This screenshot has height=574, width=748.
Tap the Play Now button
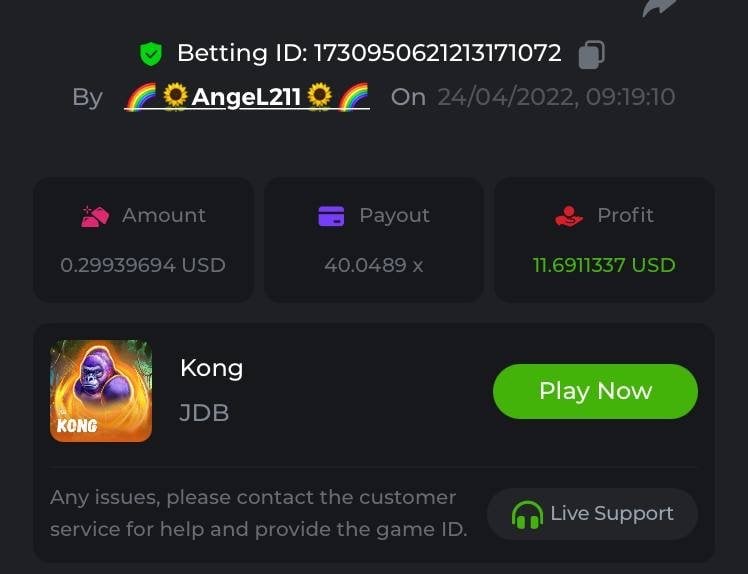click(595, 391)
